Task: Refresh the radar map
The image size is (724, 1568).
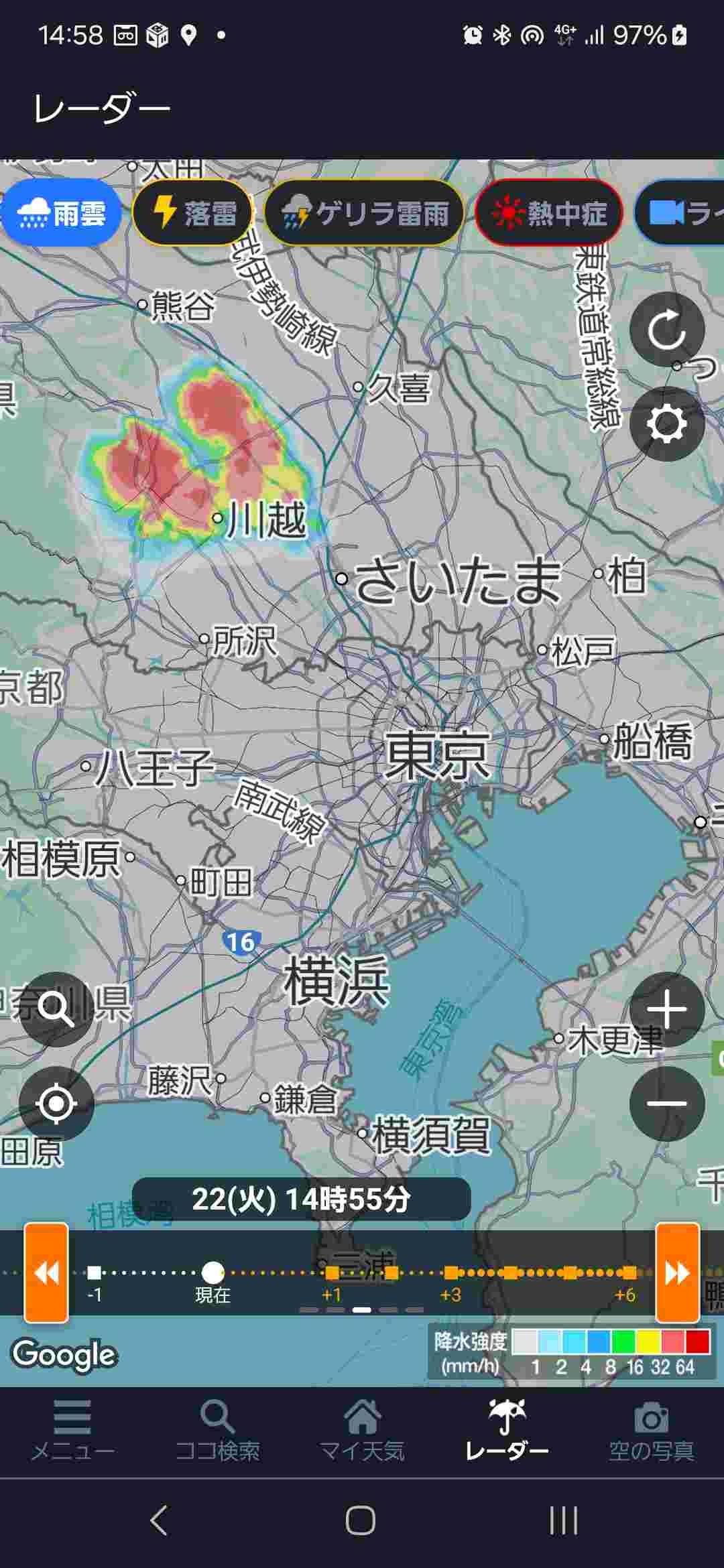Action: tap(666, 330)
